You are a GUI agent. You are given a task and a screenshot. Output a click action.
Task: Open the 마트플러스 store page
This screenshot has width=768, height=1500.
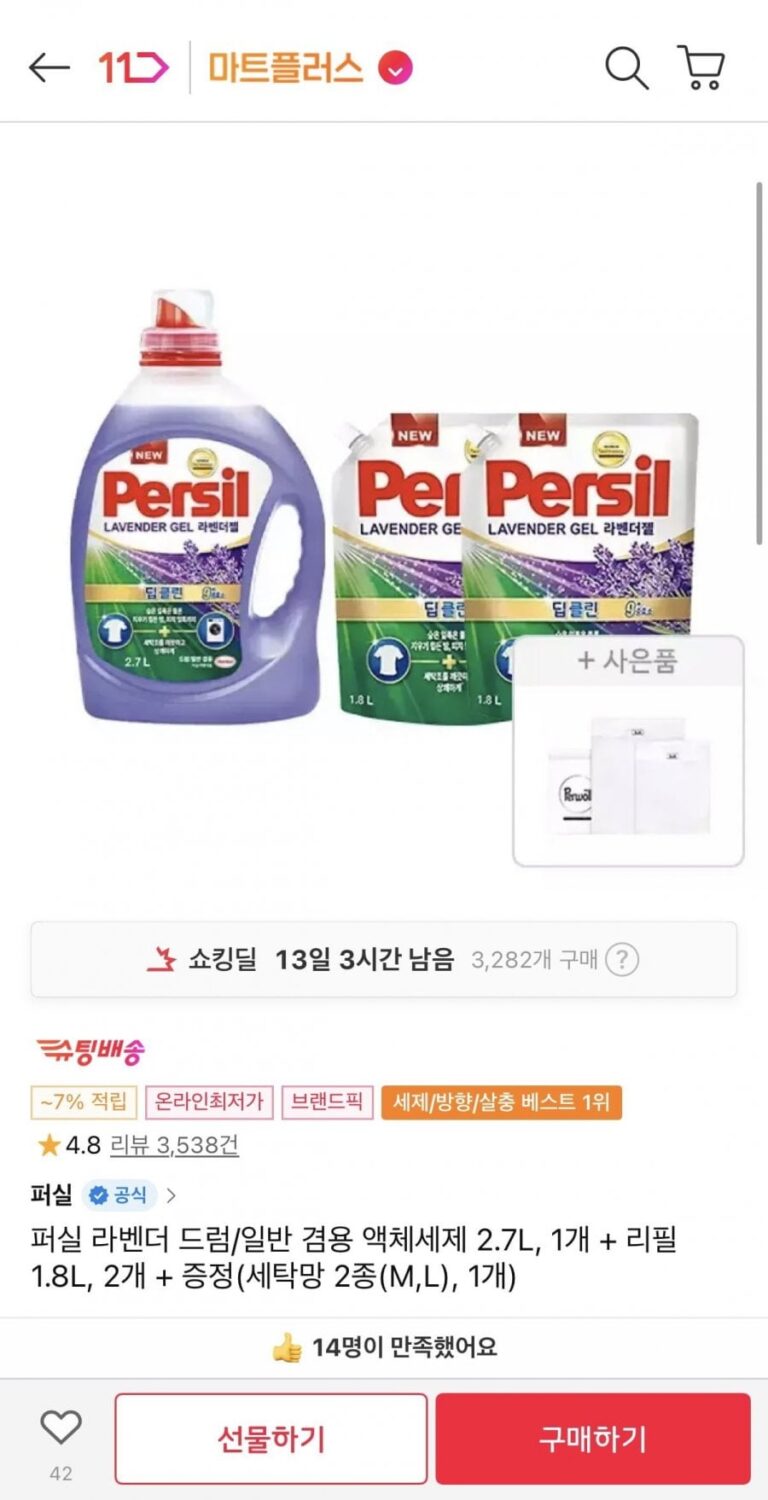[x=285, y=68]
